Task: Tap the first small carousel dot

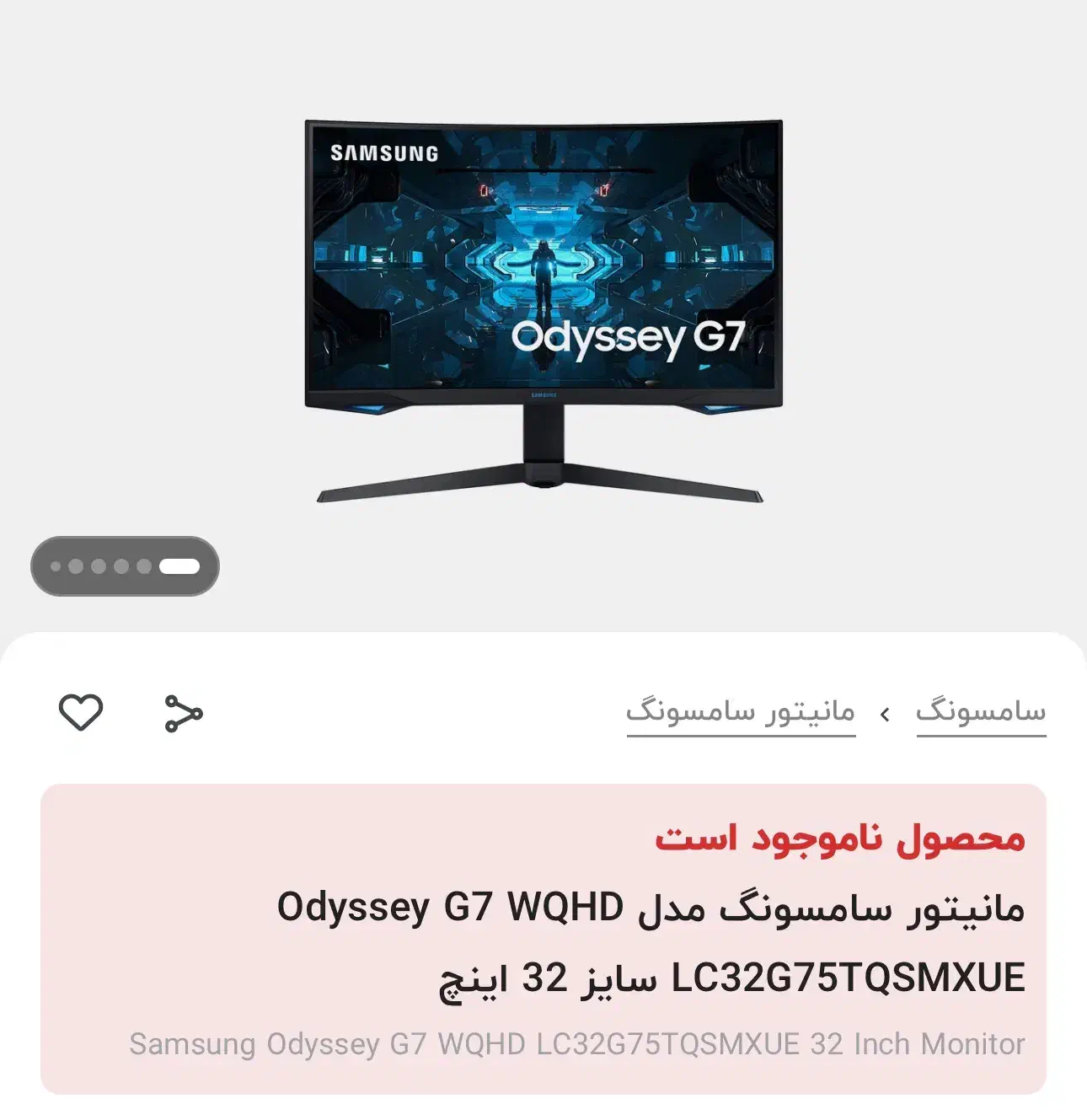Action: [56, 565]
